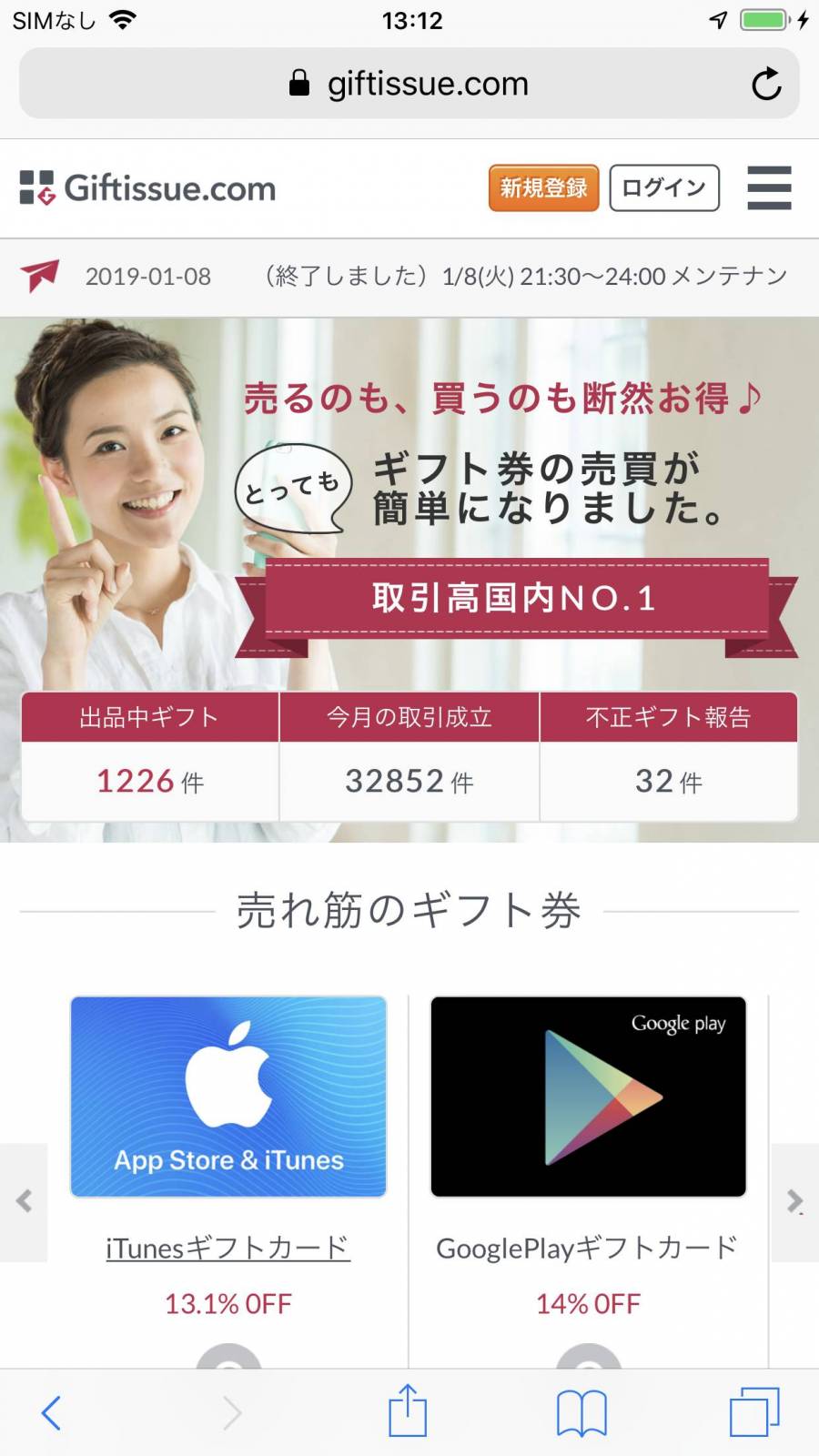Reload the page in Safari
This screenshot has height=1456, width=819.
click(766, 85)
